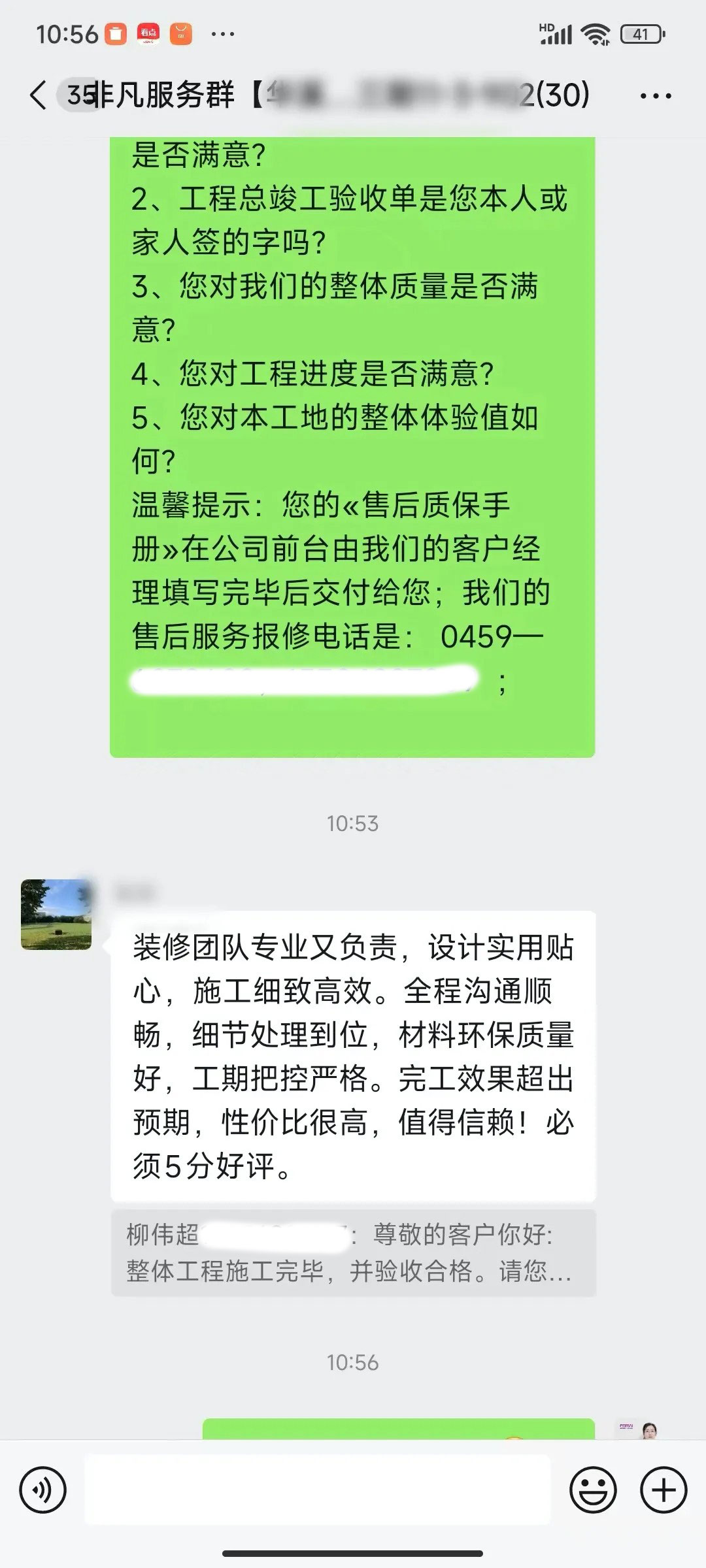The width and height of the screenshot is (706, 1568).
Task: Jump to the quoted 柳伟超 message
Action: 353,1253
